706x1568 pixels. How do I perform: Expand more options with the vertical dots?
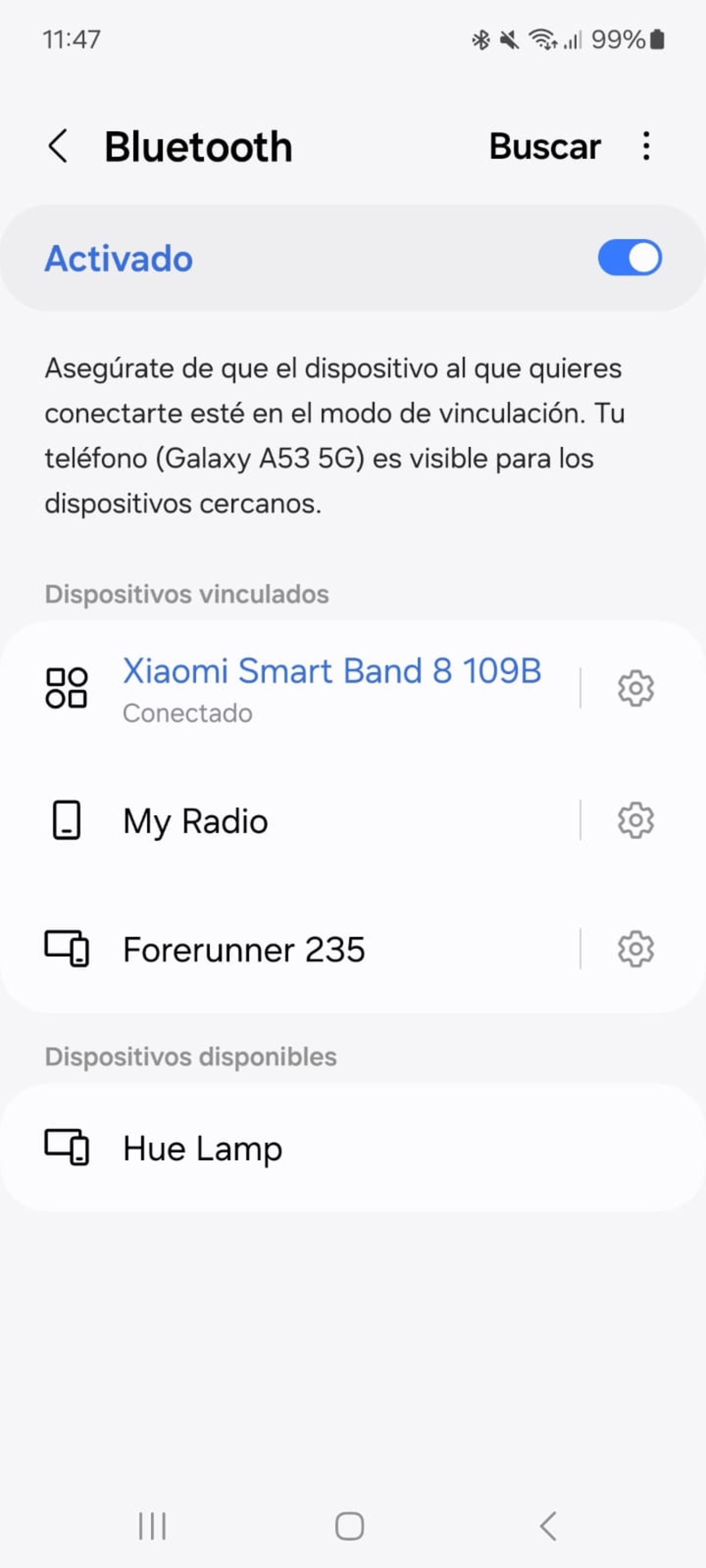click(647, 147)
